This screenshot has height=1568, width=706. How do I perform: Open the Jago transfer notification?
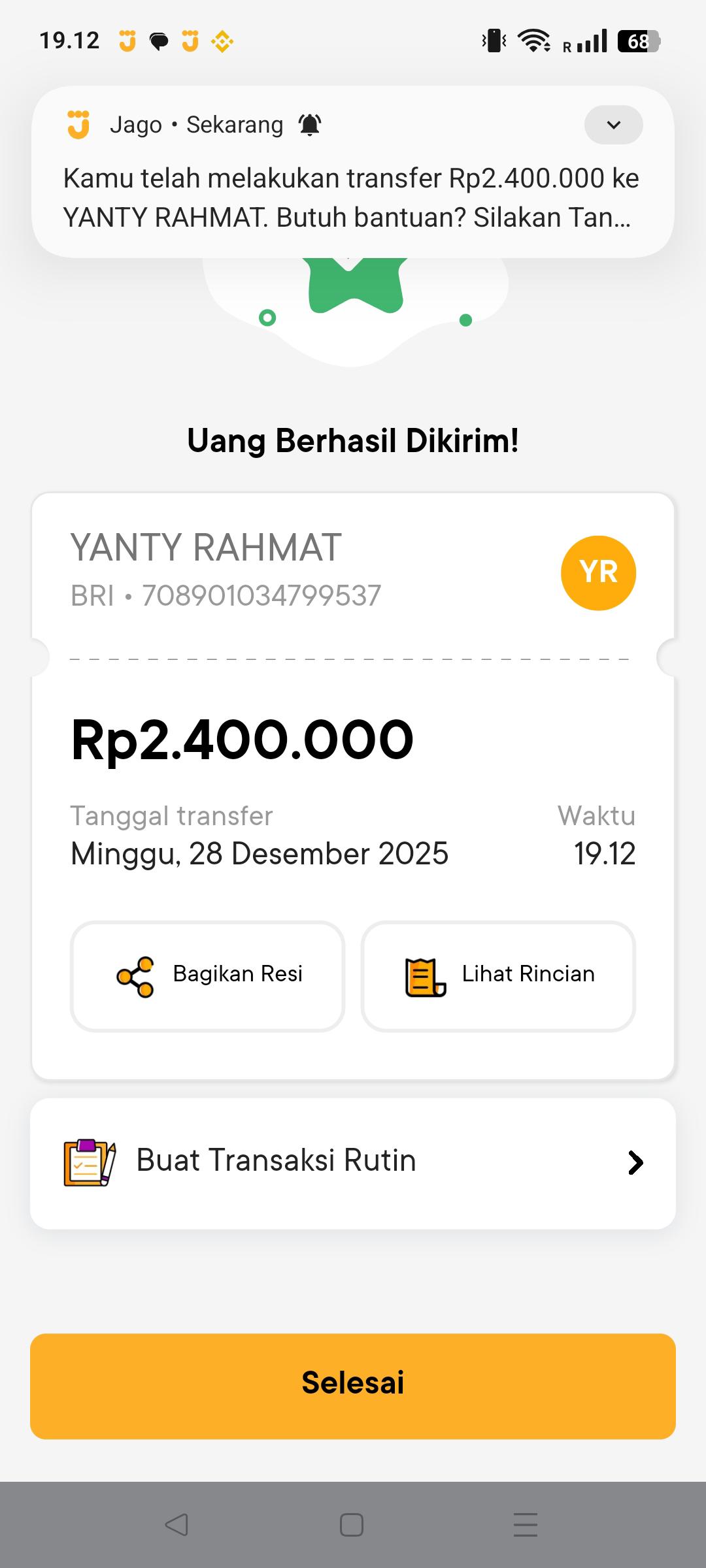tap(350, 197)
